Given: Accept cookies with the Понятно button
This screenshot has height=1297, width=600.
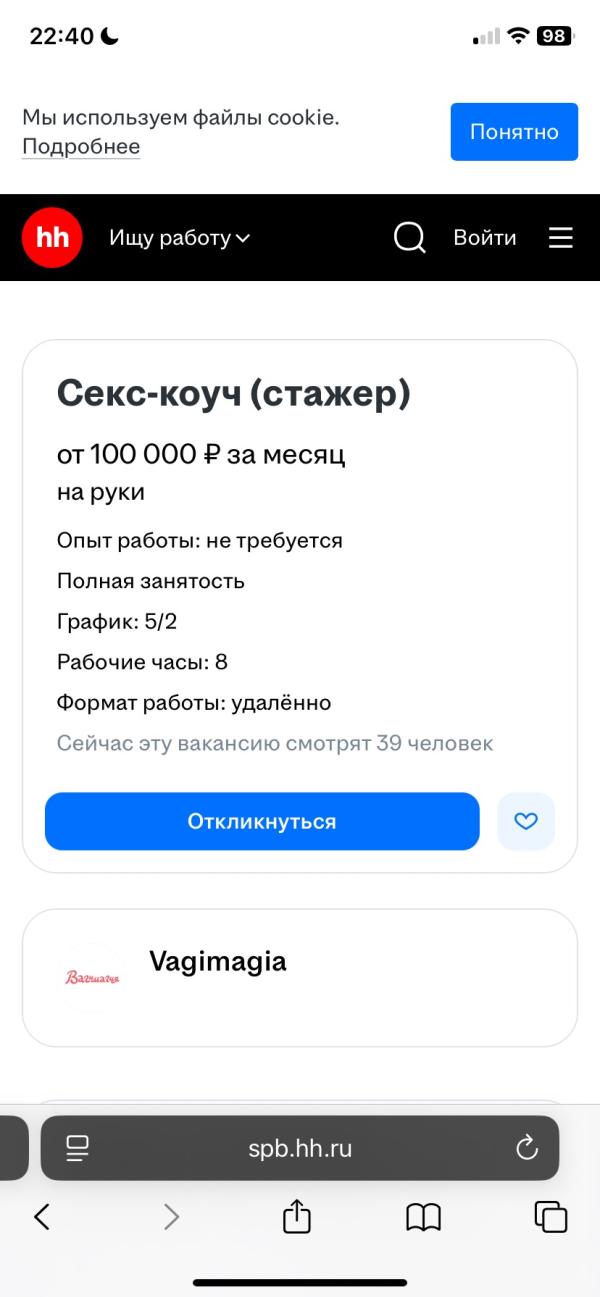Looking at the screenshot, I should click(x=514, y=132).
